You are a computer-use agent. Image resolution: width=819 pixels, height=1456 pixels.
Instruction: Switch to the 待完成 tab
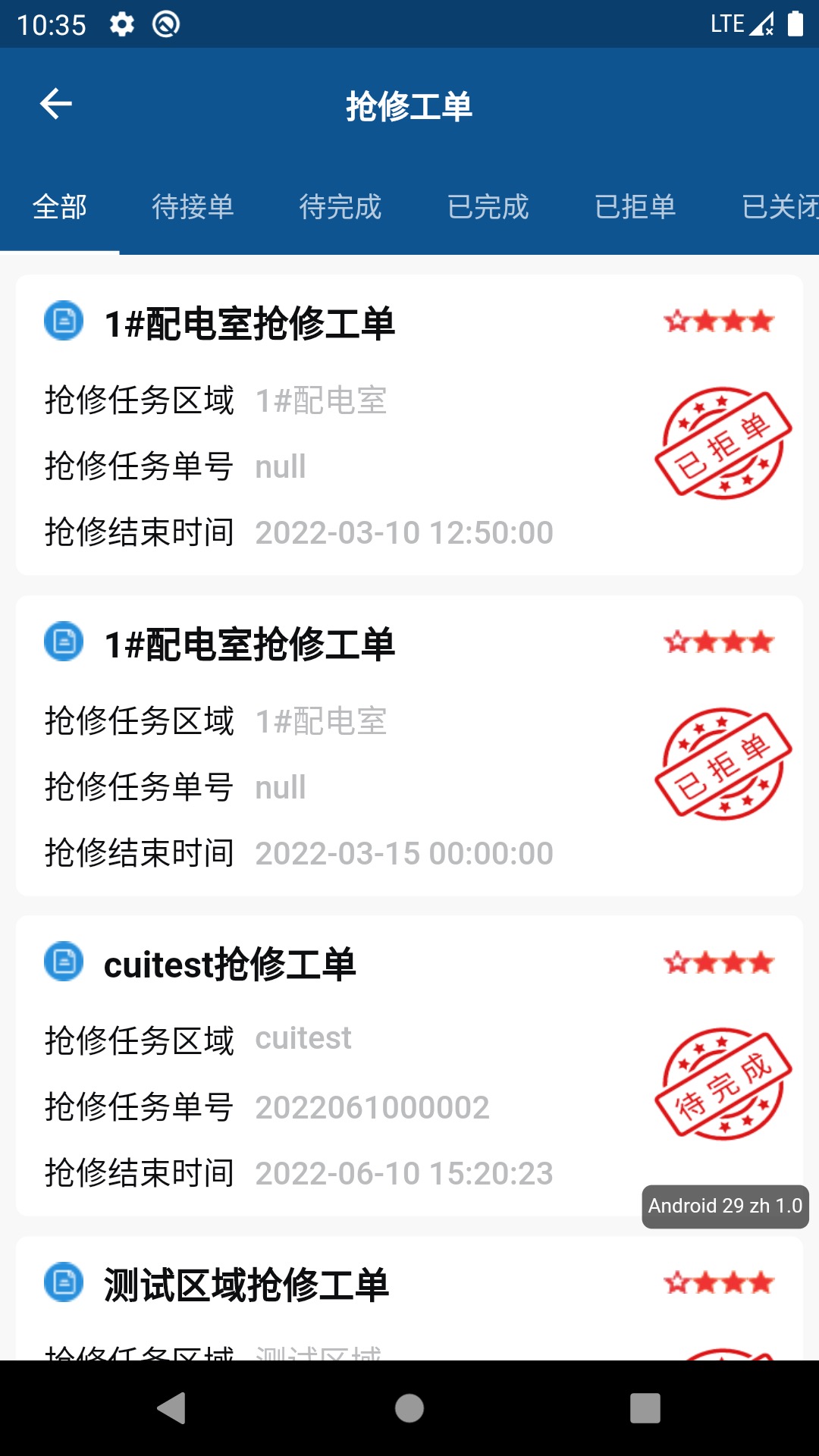tap(340, 206)
